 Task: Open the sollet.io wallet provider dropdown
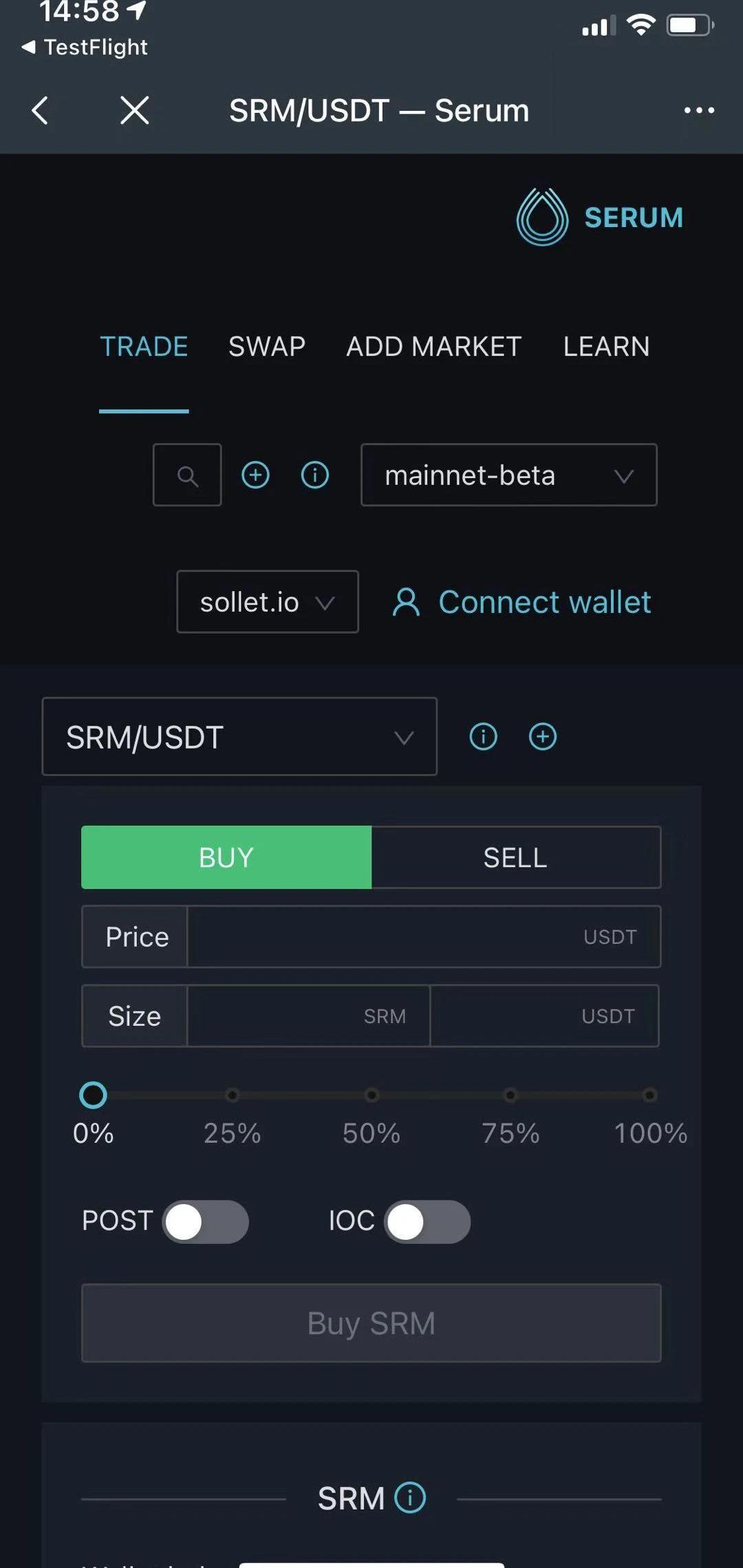(267, 601)
